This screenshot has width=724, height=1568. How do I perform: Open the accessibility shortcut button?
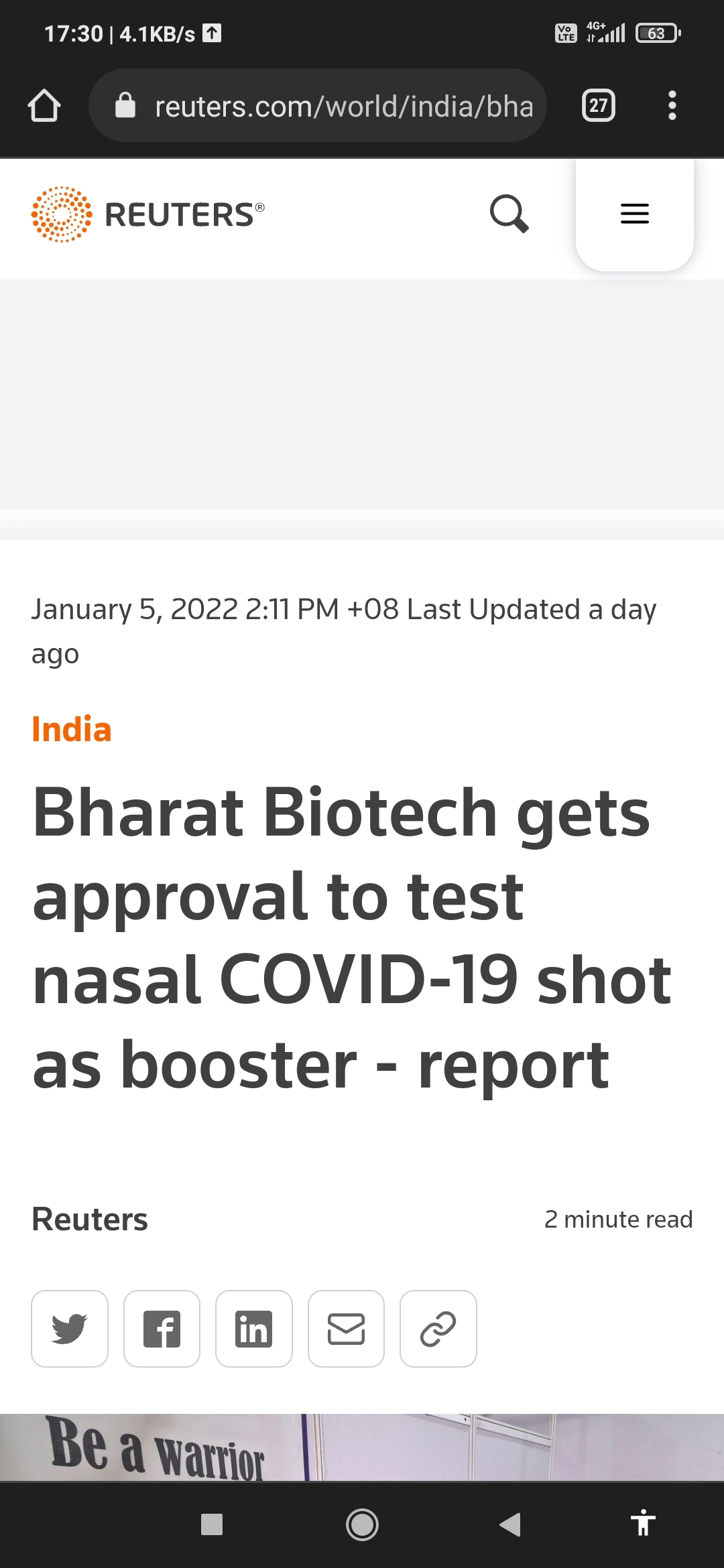tap(642, 1523)
